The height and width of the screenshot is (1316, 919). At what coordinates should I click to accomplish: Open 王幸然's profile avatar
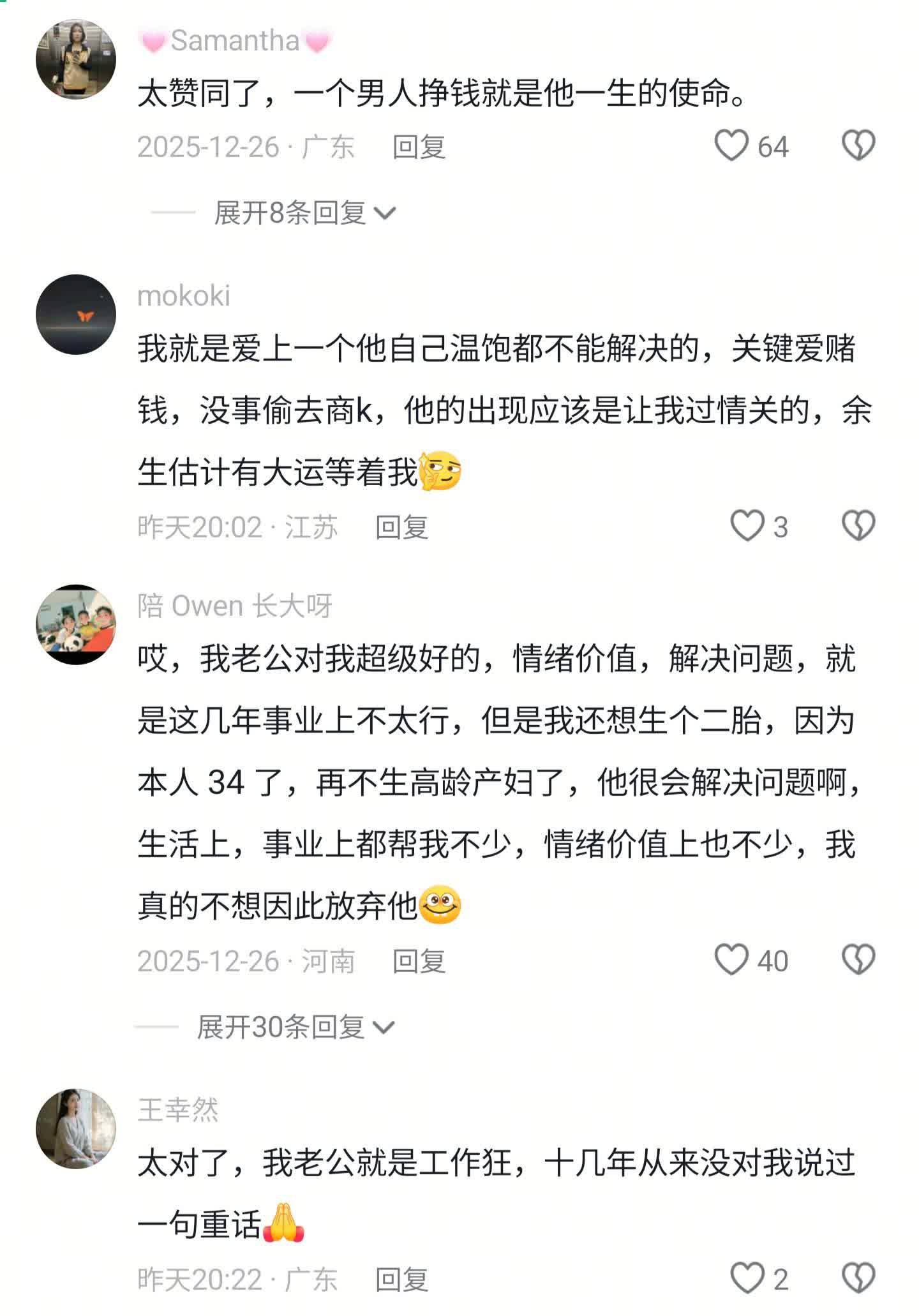[x=76, y=1129]
